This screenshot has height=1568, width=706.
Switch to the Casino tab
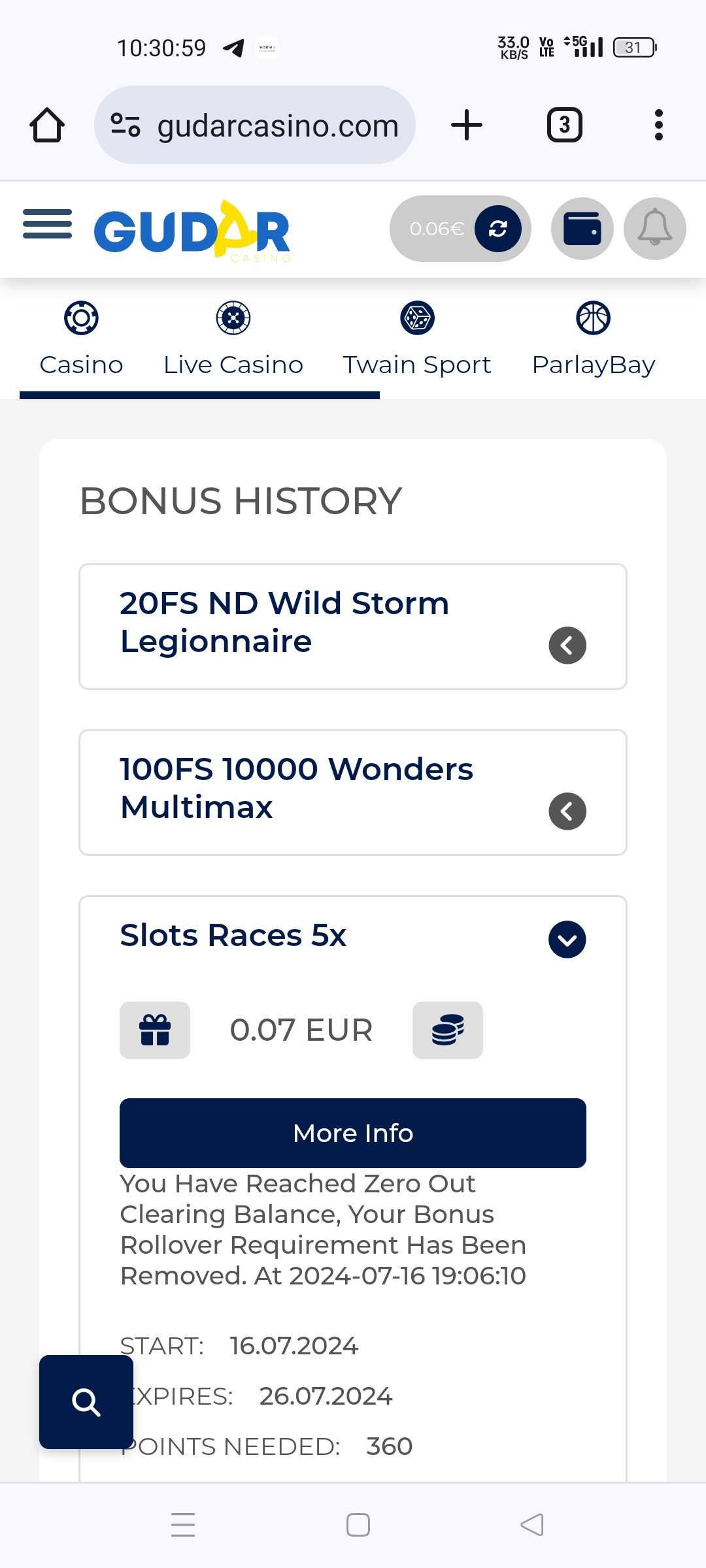[81, 340]
